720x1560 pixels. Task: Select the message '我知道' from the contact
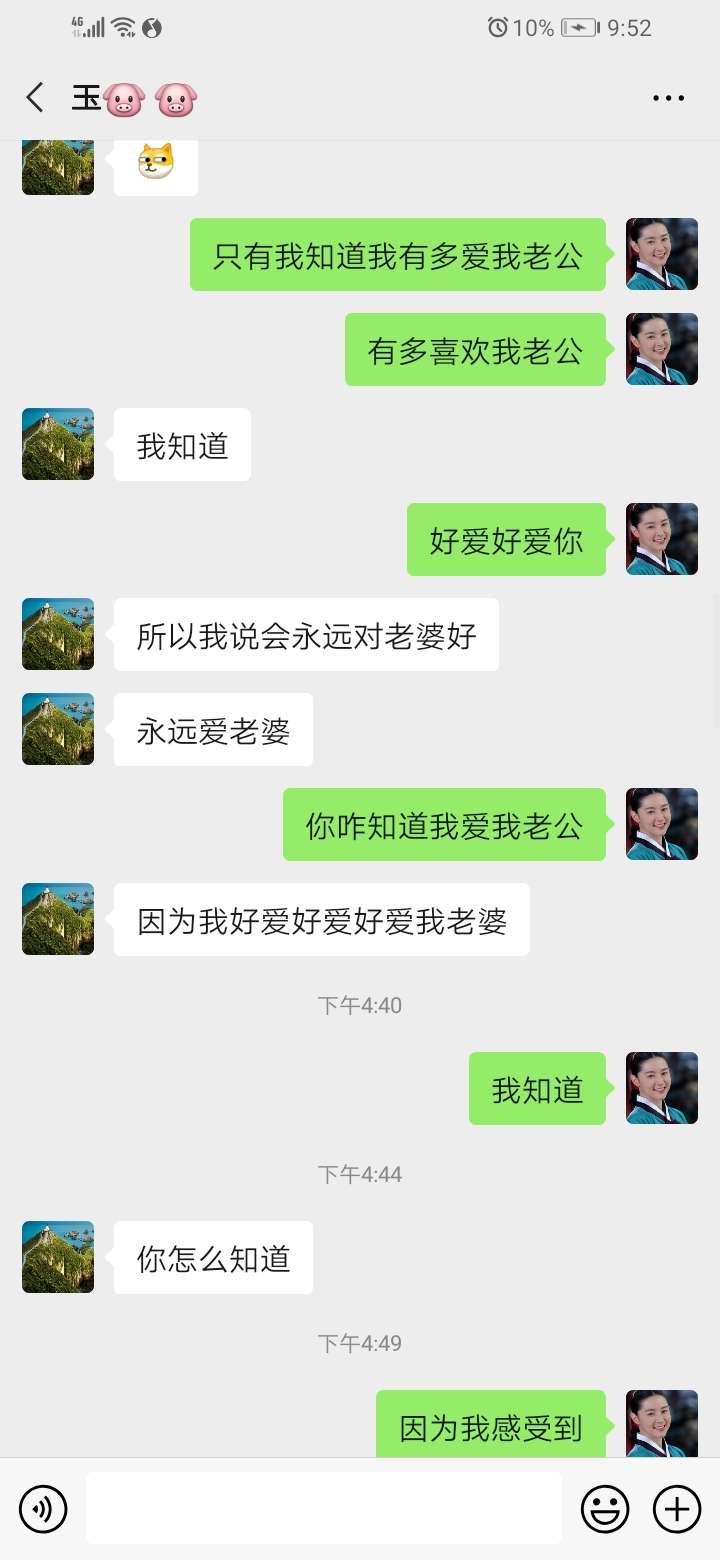tap(181, 444)
